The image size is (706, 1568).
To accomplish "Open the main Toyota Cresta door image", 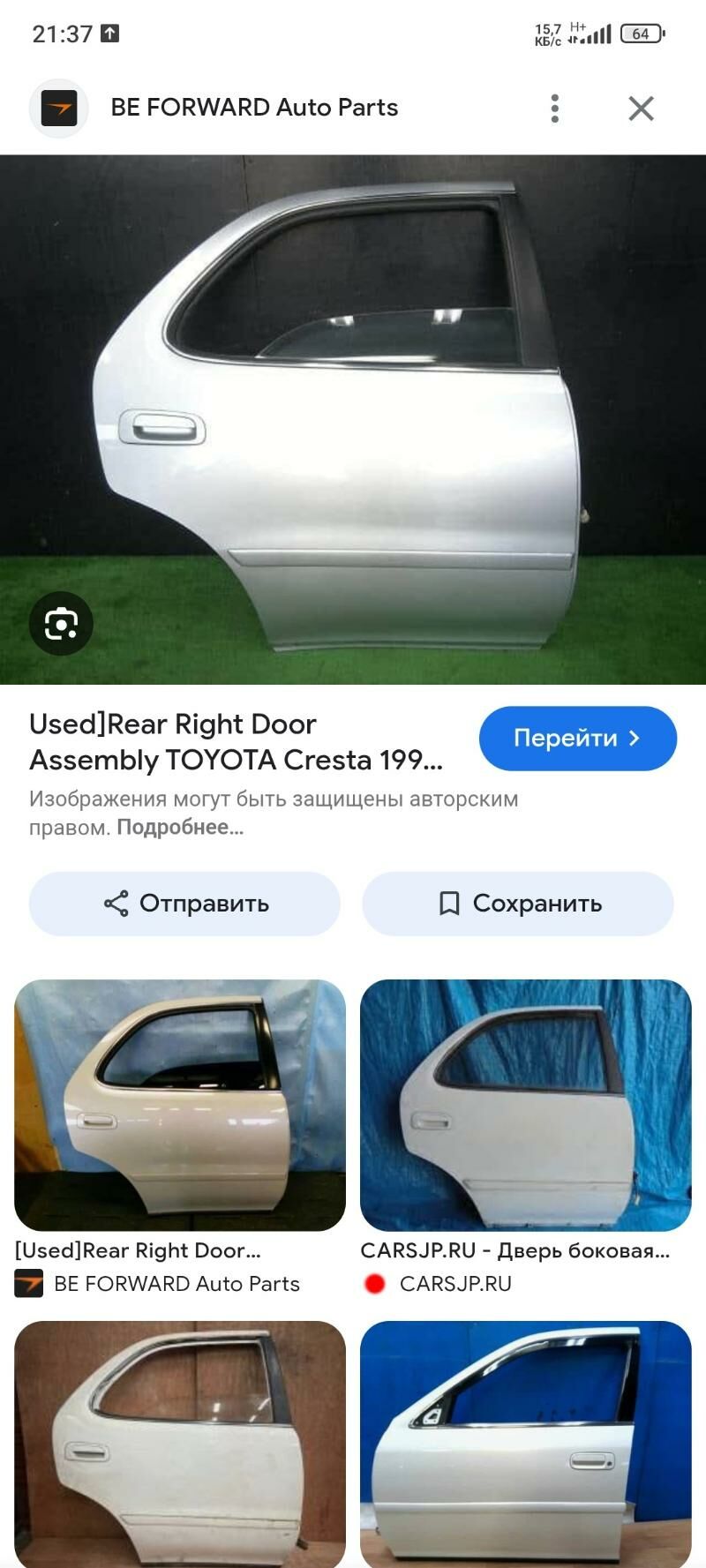I will click(x=353, y=419).
